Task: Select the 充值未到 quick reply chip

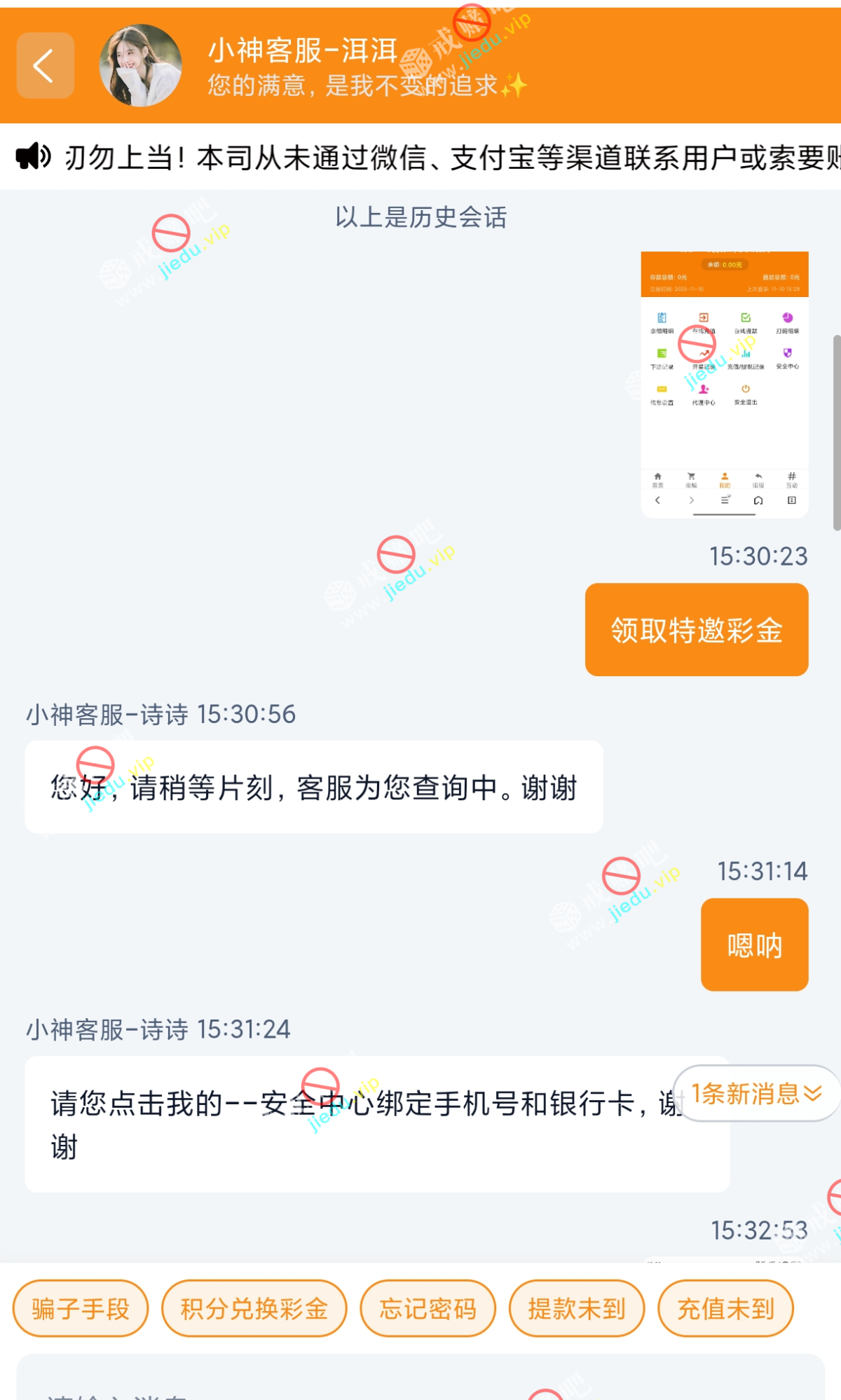Action: 725,1308
